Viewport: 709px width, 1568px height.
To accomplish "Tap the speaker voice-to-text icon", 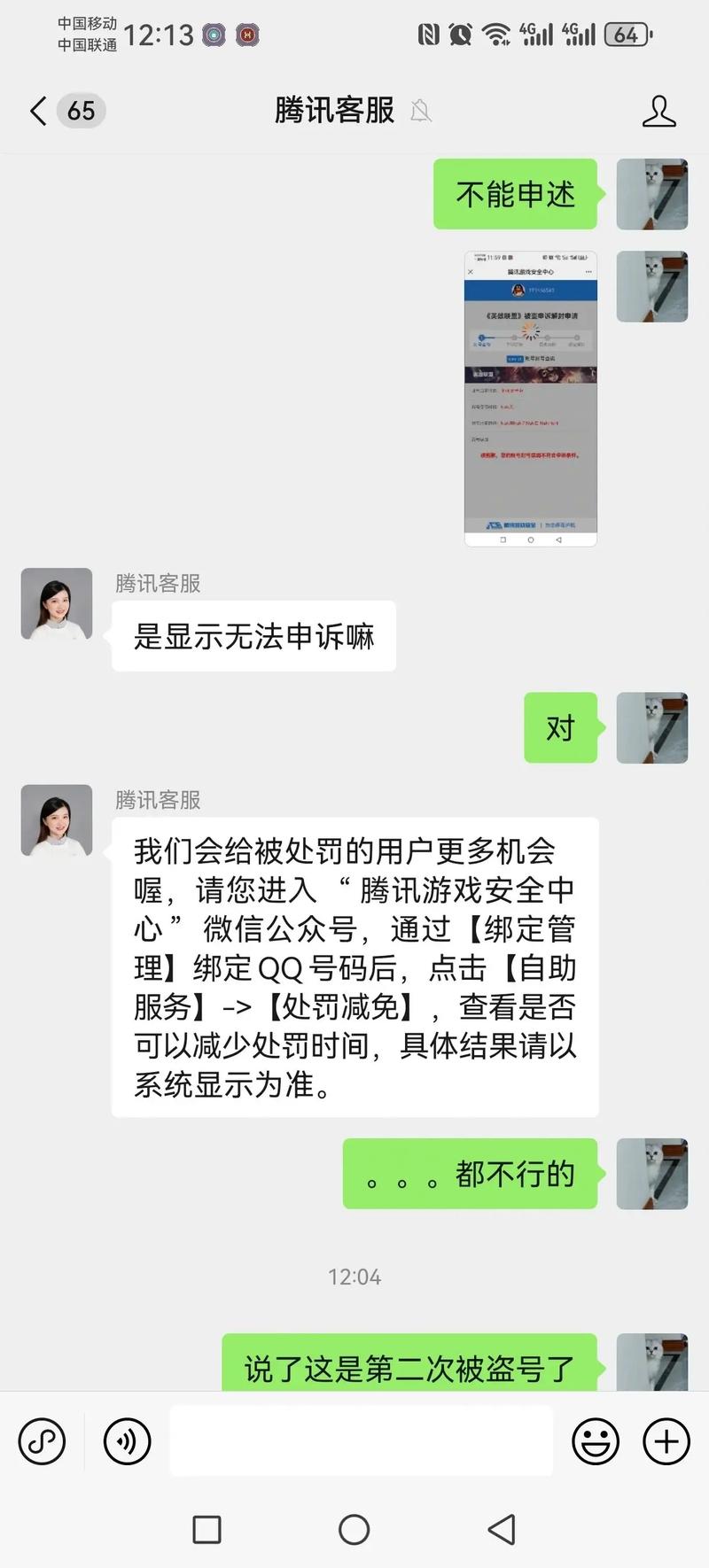I will (127, 1441).
